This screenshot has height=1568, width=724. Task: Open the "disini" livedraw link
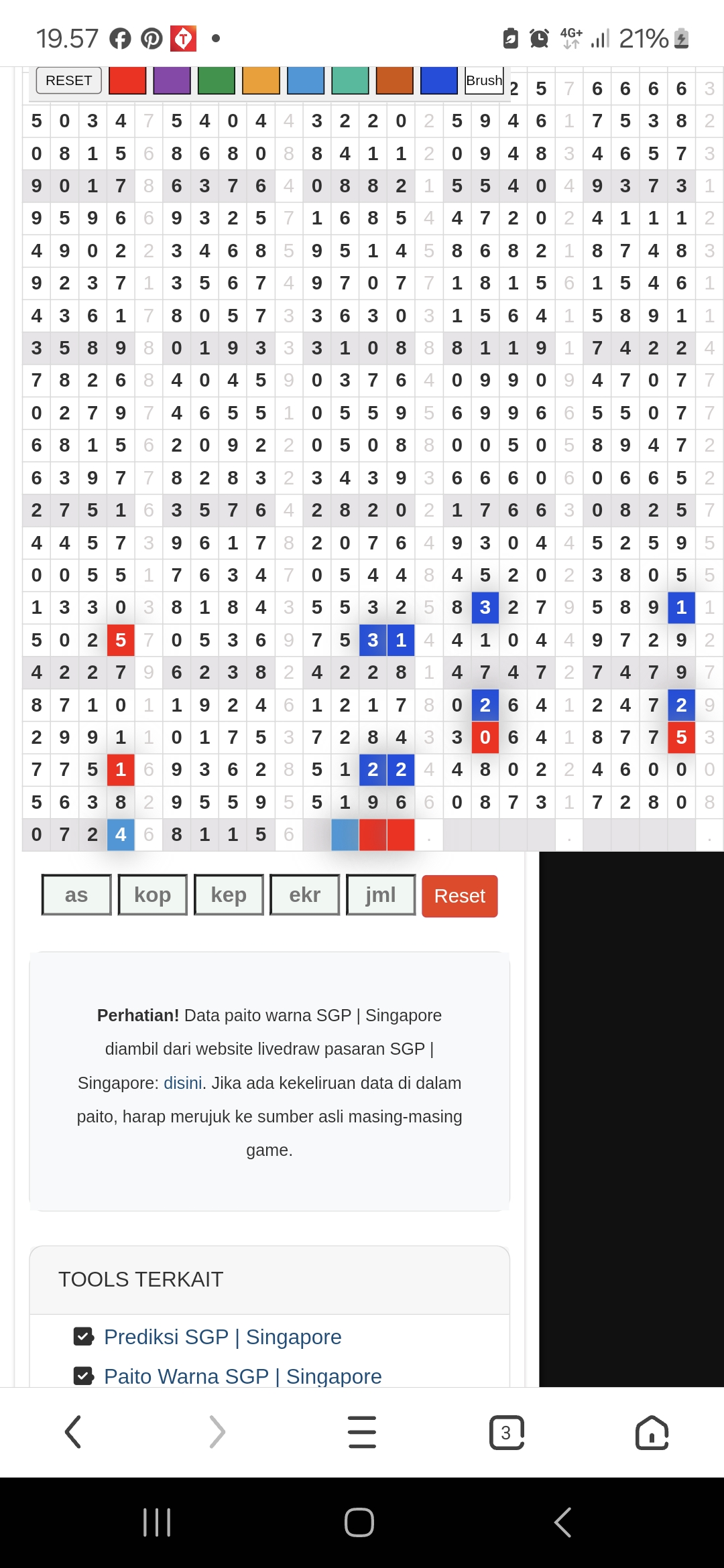click(x=183, y=1083)
